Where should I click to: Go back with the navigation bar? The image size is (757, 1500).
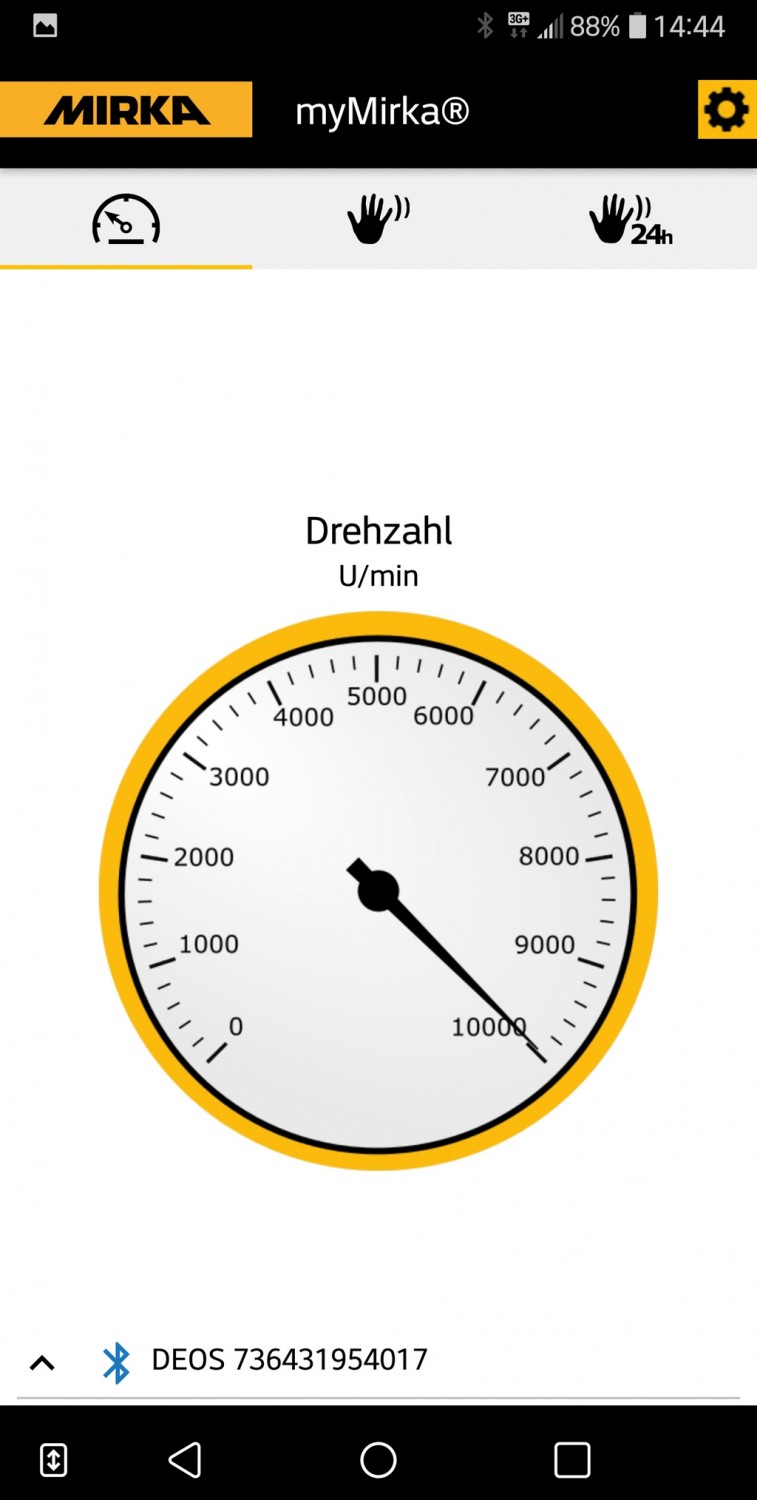click(x=185, y=1459)
